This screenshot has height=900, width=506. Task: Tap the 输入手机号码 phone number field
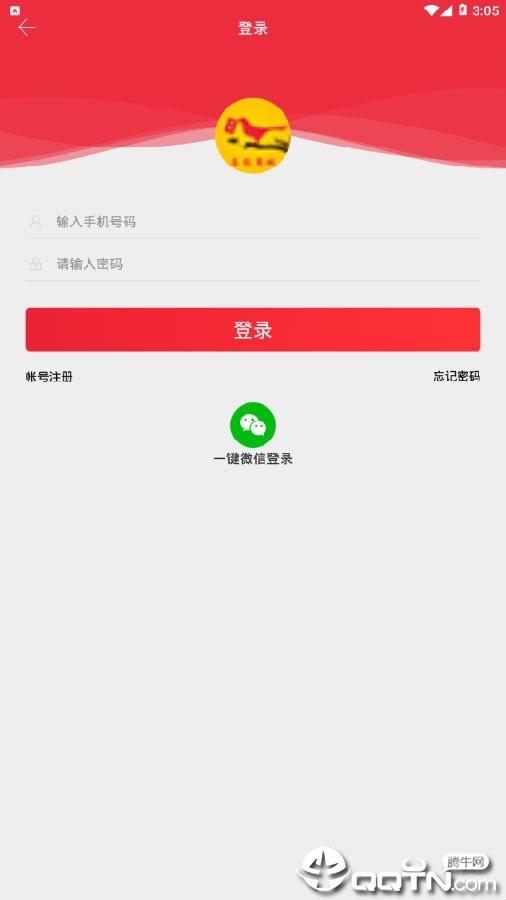coord(252,222)
